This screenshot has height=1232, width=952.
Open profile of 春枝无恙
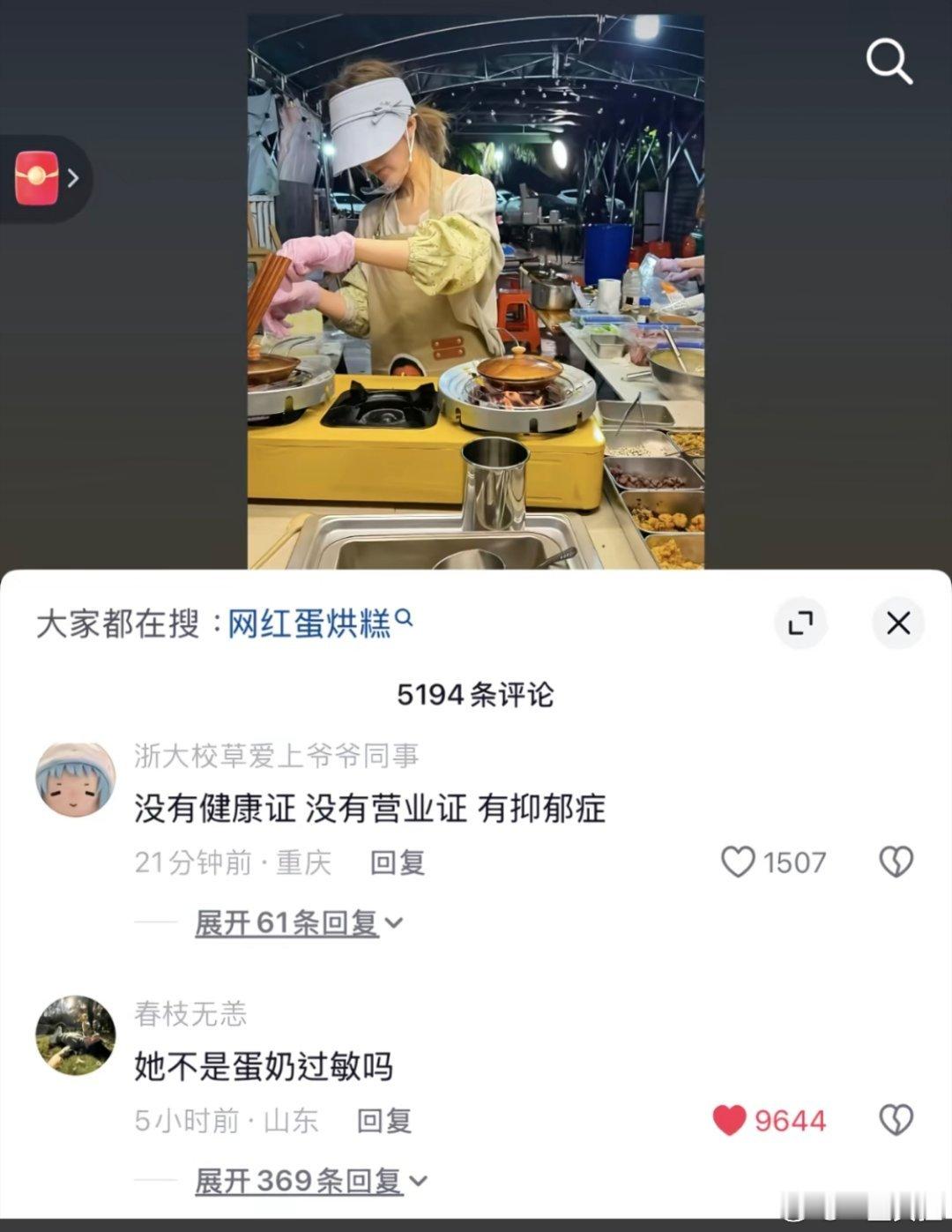(190, 1014)
